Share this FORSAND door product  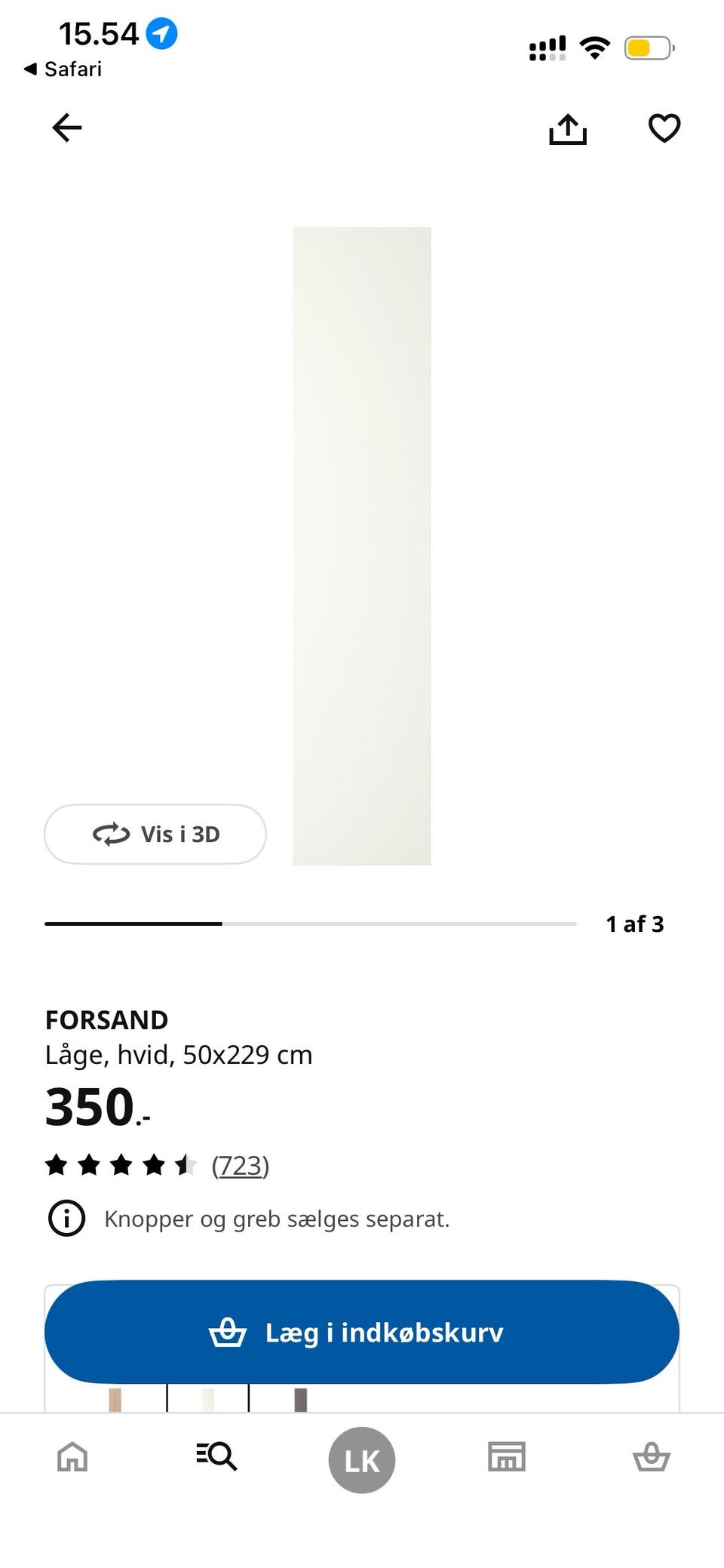tap(567, 129)
